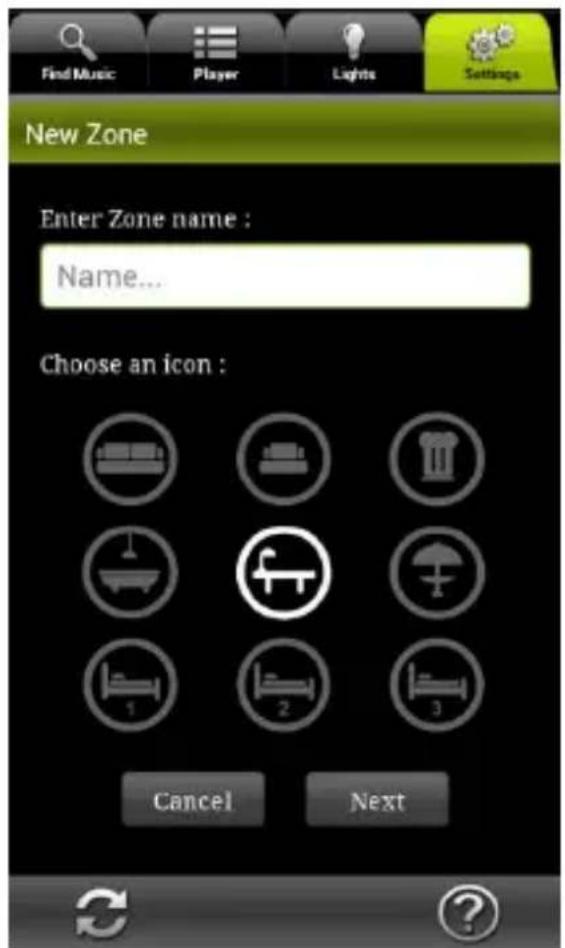Select the Settings tab
The height and width of the screenshot is (948, 565).
491,53
